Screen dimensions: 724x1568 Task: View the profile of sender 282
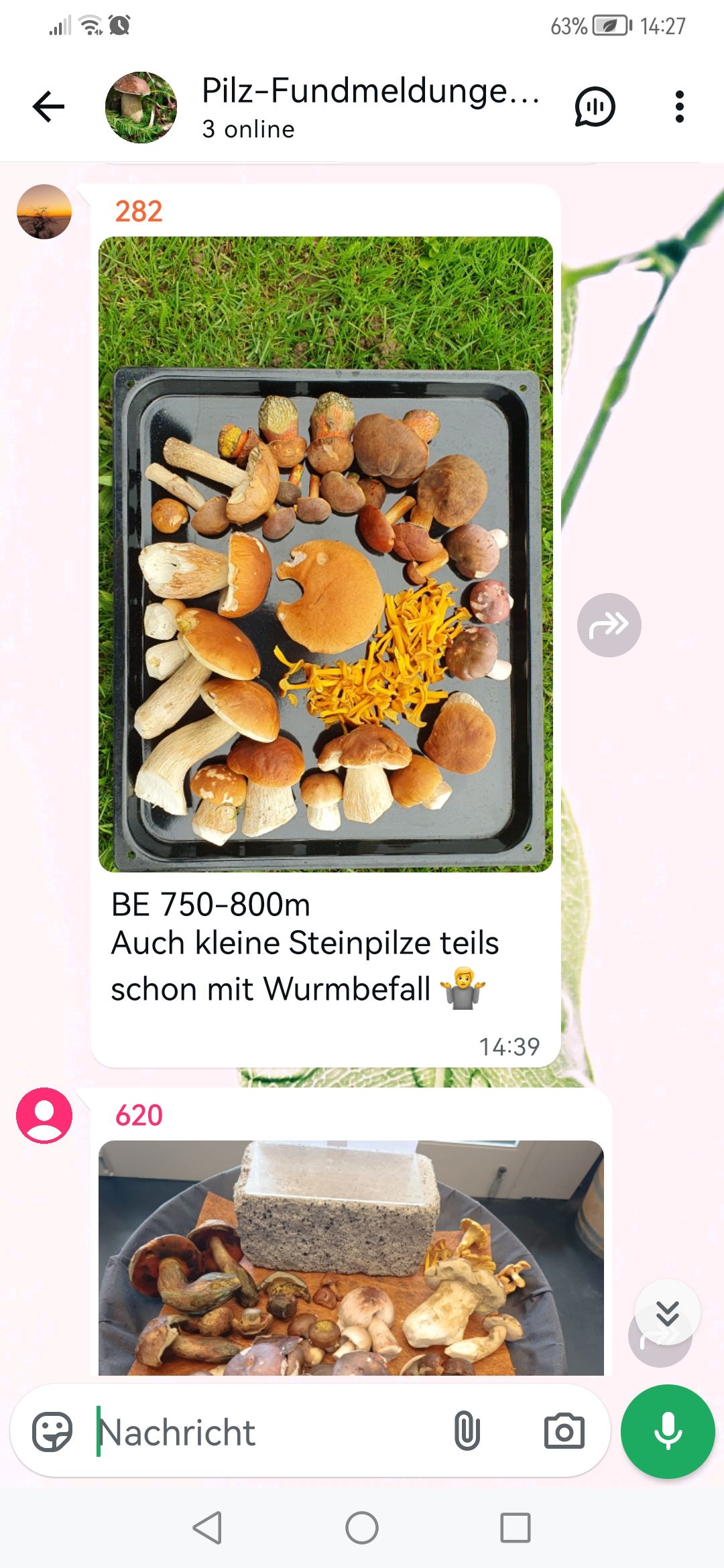(44, 212)
